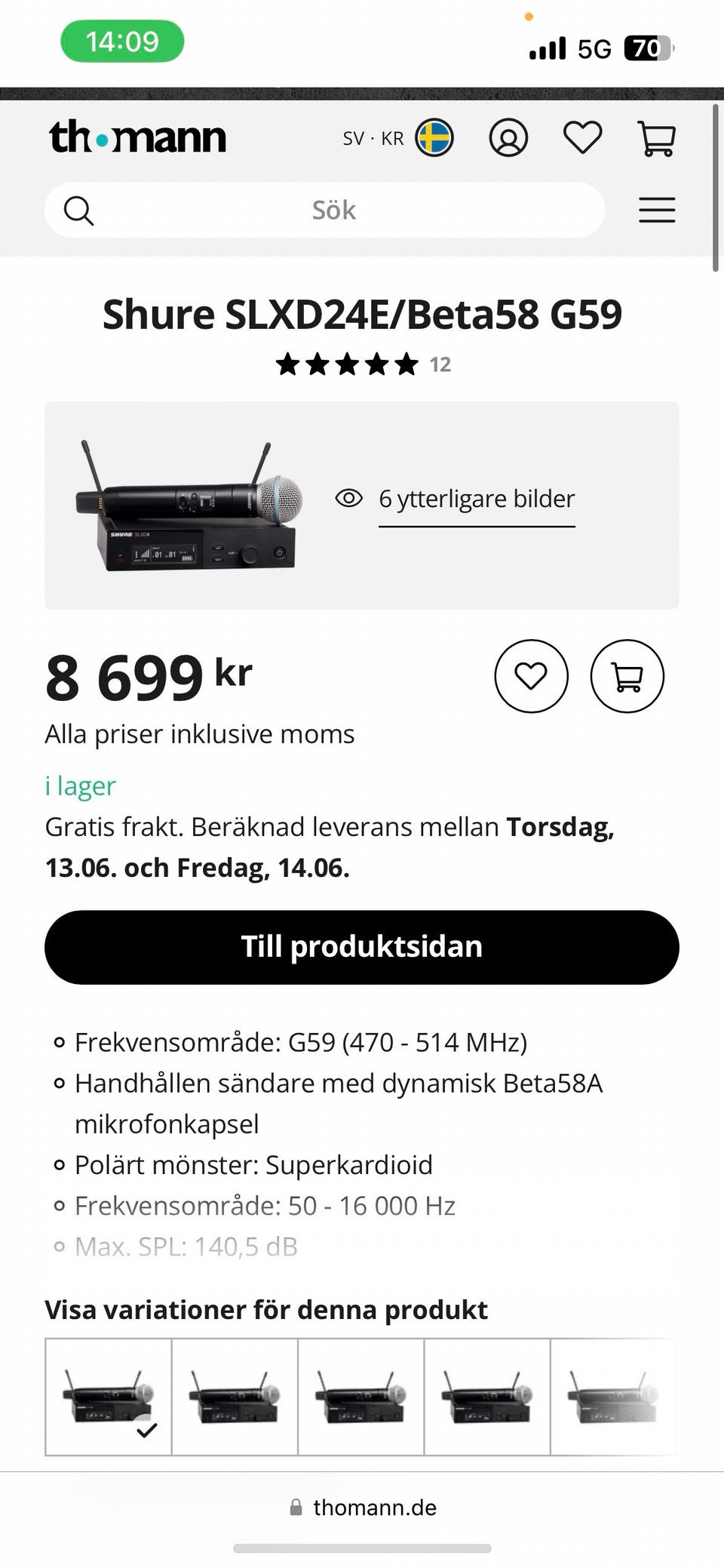
Task: Change country and currency SV · KR
Action: click(397, 138)
